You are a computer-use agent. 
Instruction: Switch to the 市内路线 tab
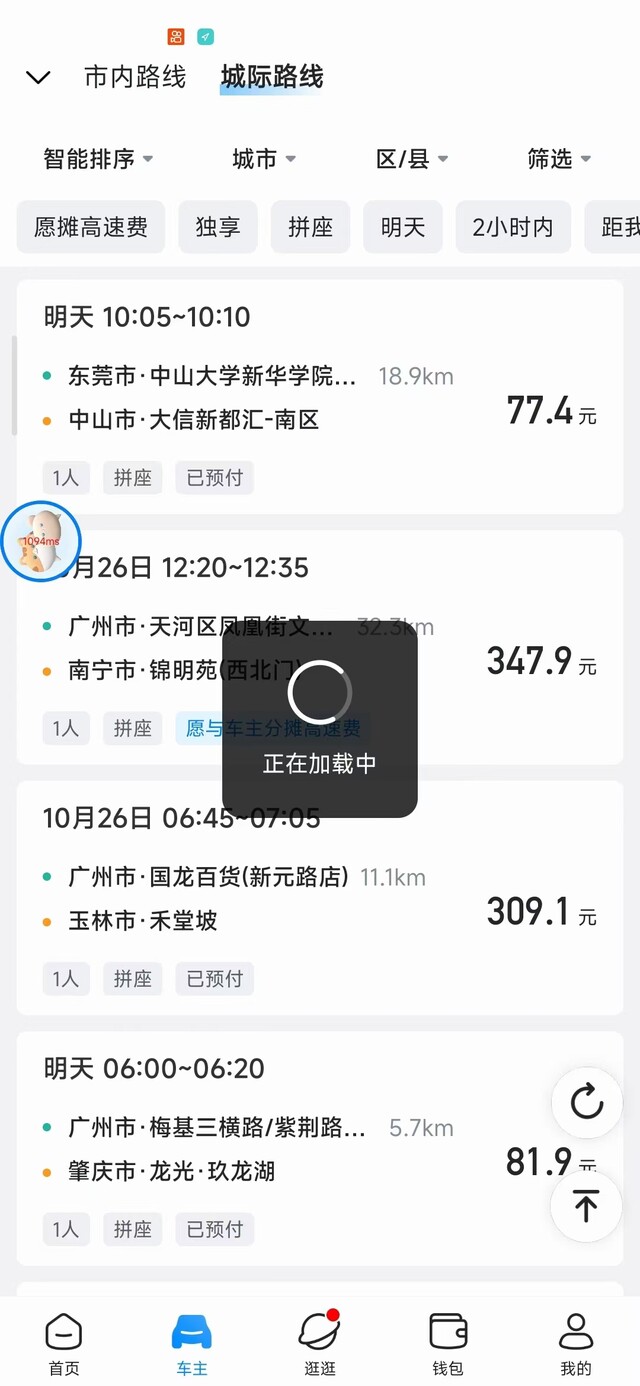[x=135, y=77]
